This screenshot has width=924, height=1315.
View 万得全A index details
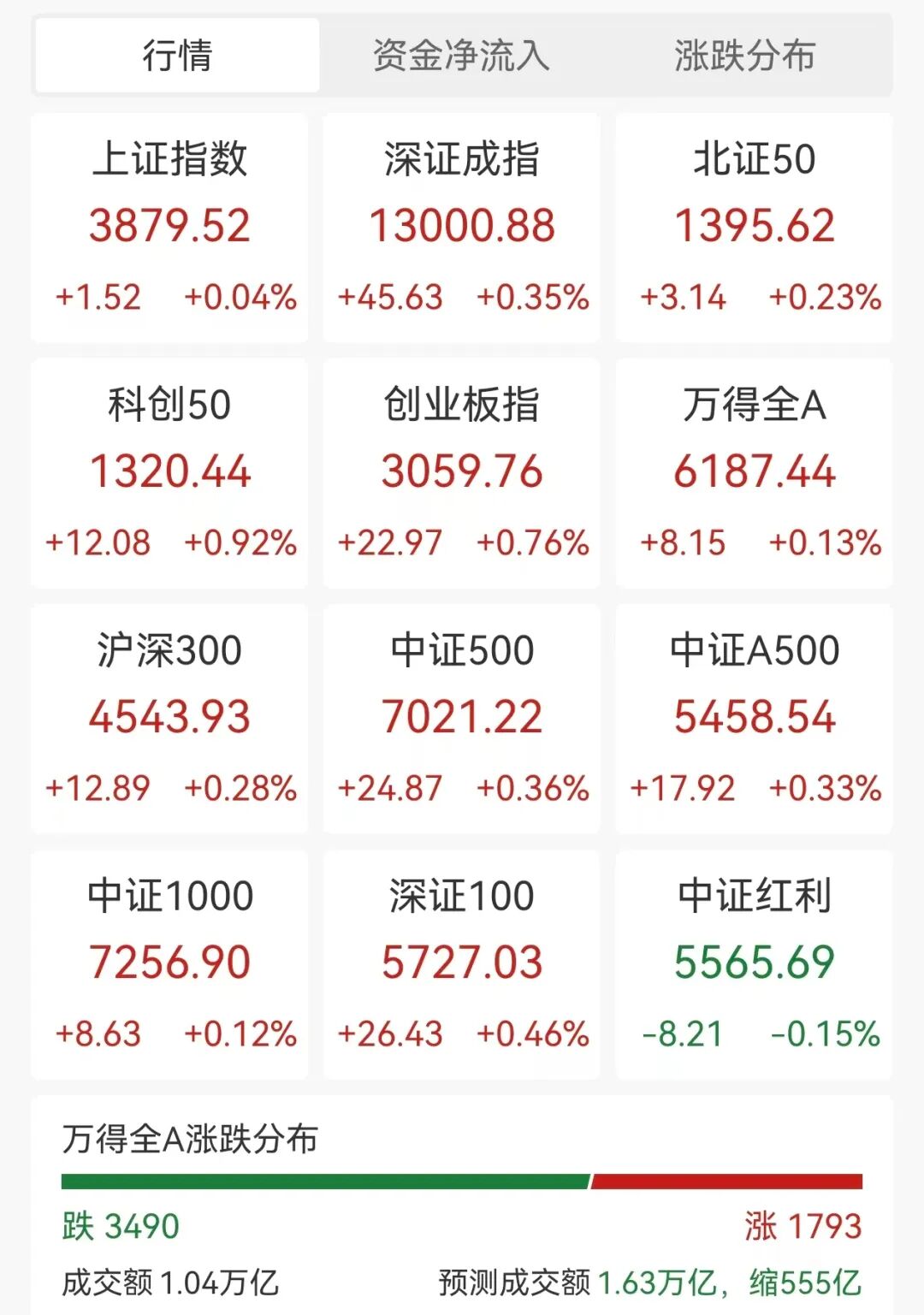[754, 473]
